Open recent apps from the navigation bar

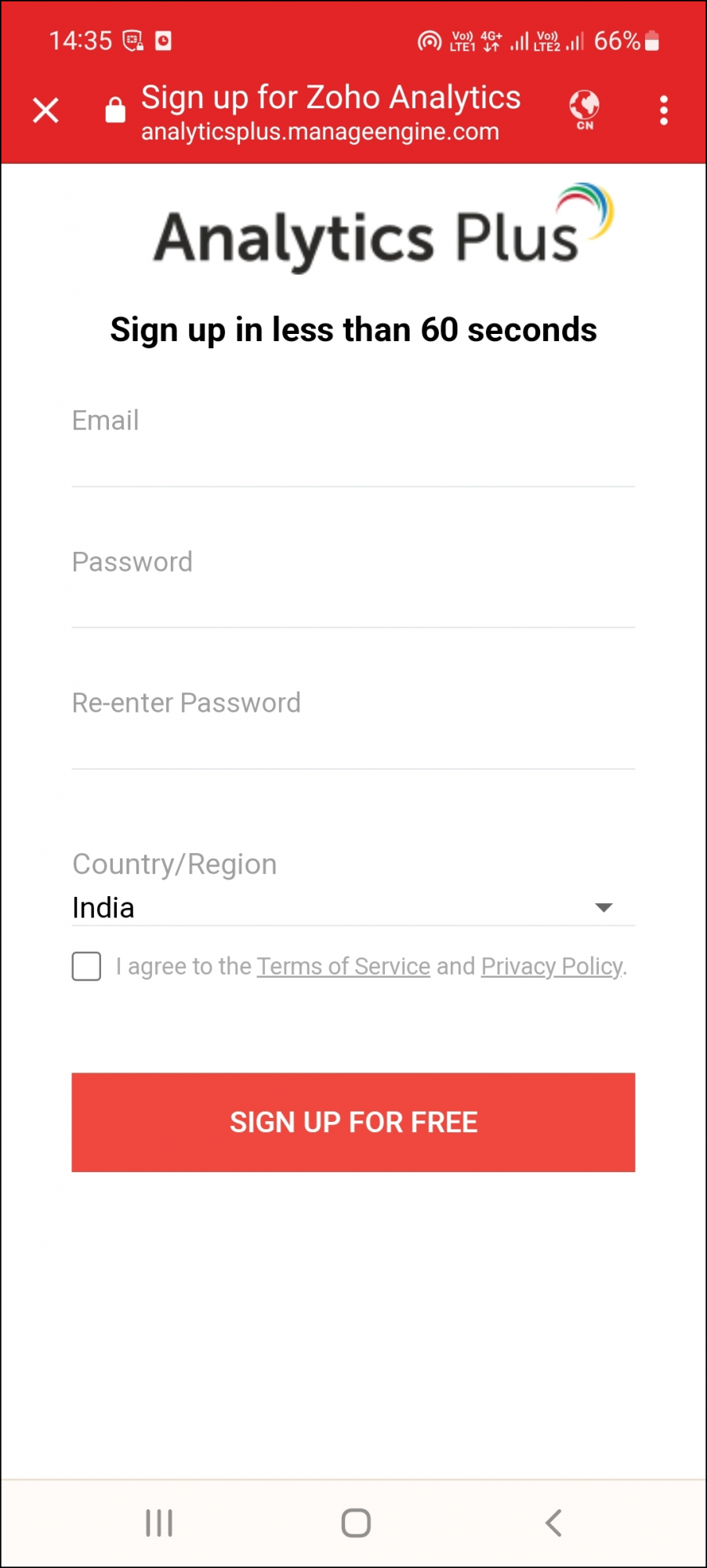(158, 1522)
